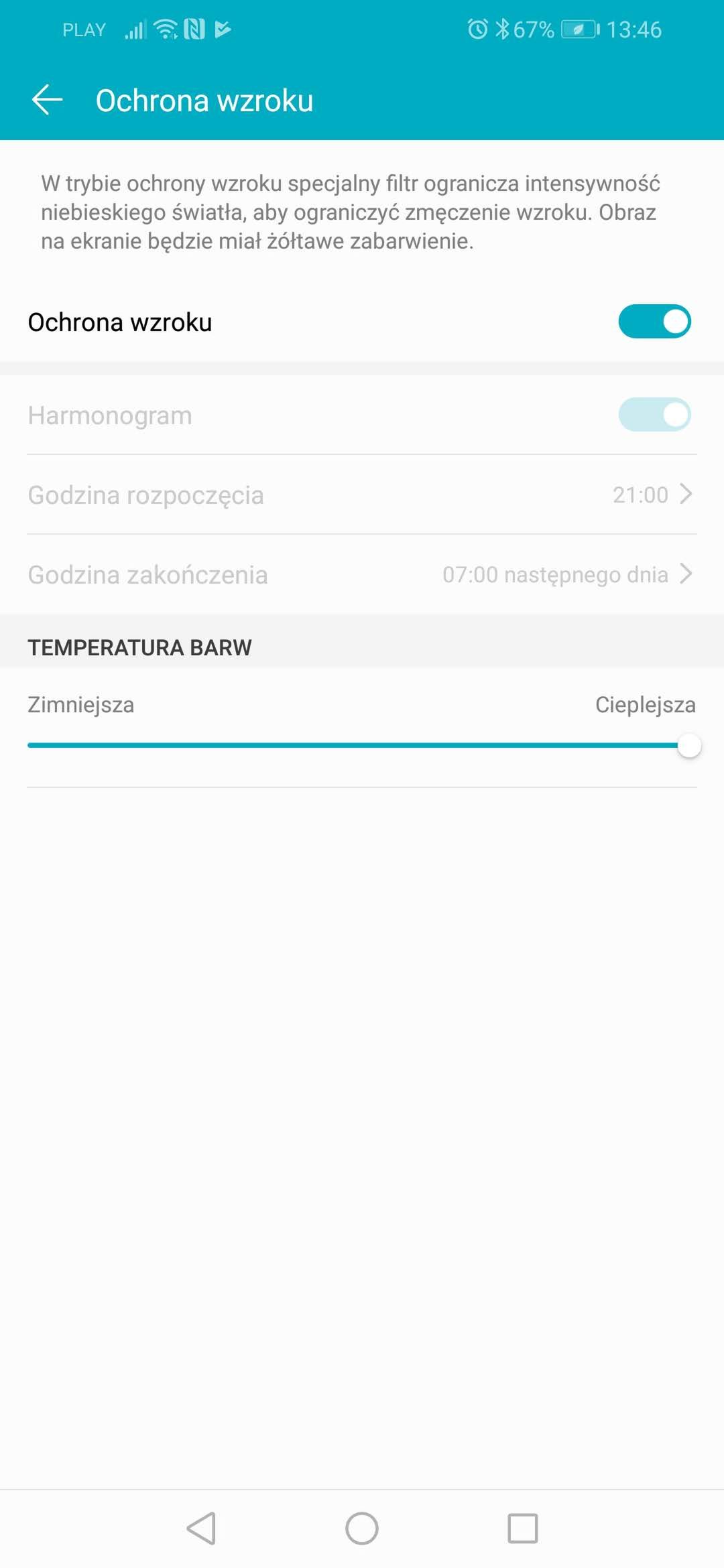Viewport: 724px width, 1568px height.
Task: Go back from Ochrona wzroku screen
Action: [48, 101]
